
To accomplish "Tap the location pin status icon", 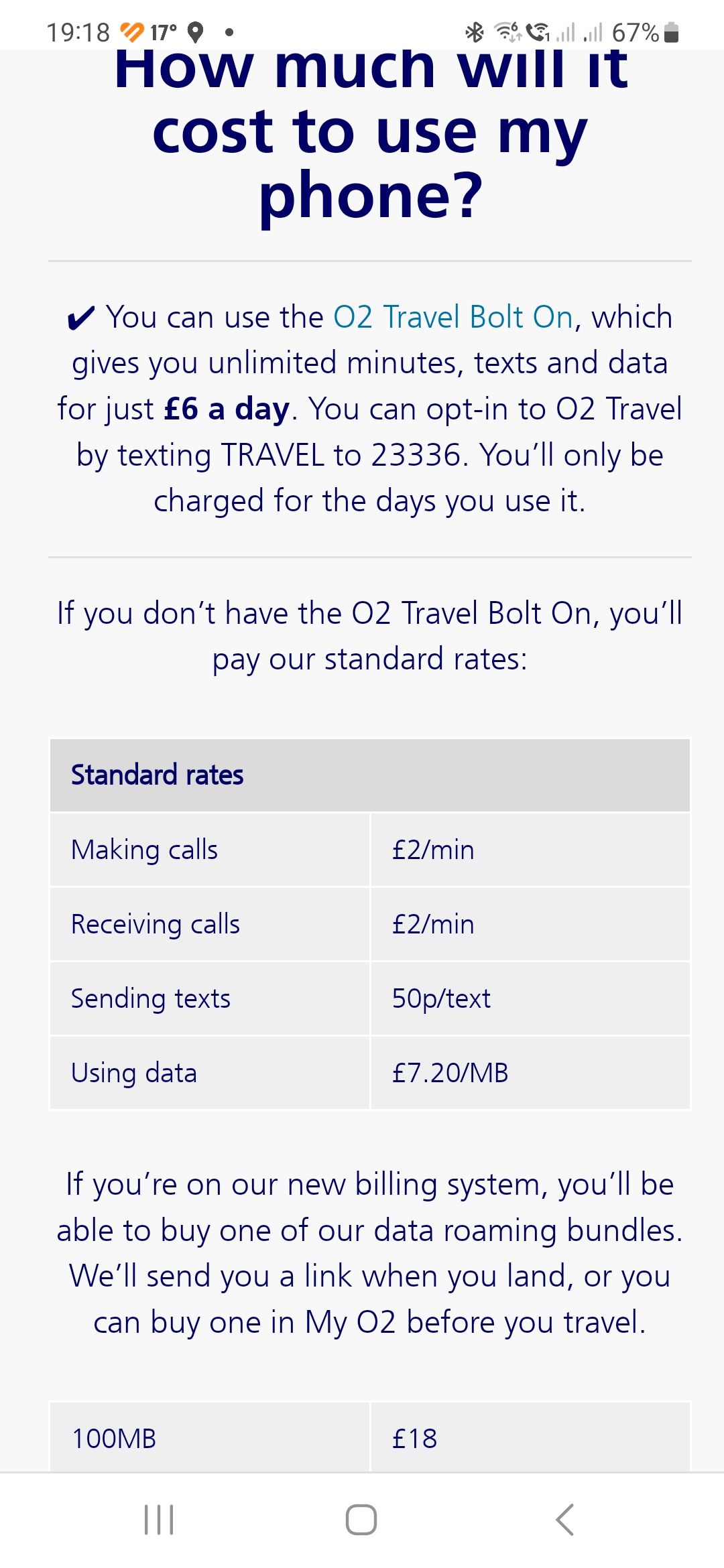I will [195, 30].
